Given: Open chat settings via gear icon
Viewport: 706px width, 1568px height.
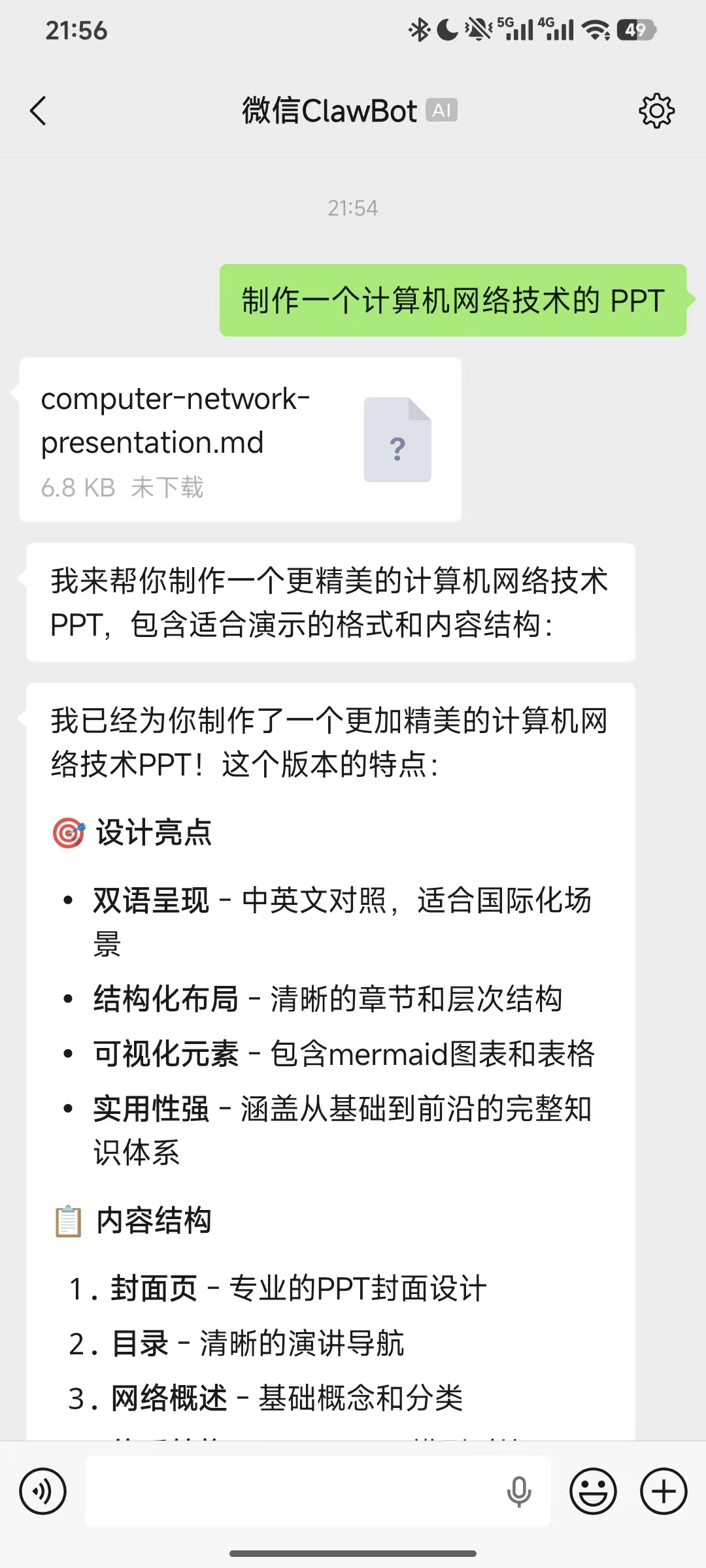Looking at the screenshot, I should [657, 111].
